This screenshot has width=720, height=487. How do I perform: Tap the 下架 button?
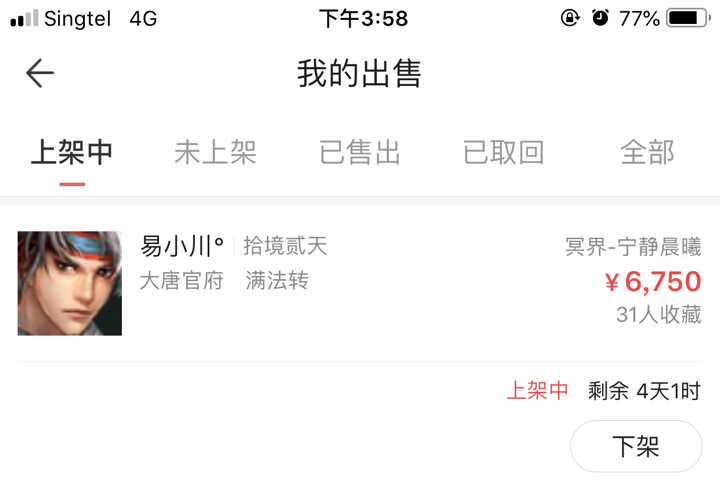click(636, 446)
